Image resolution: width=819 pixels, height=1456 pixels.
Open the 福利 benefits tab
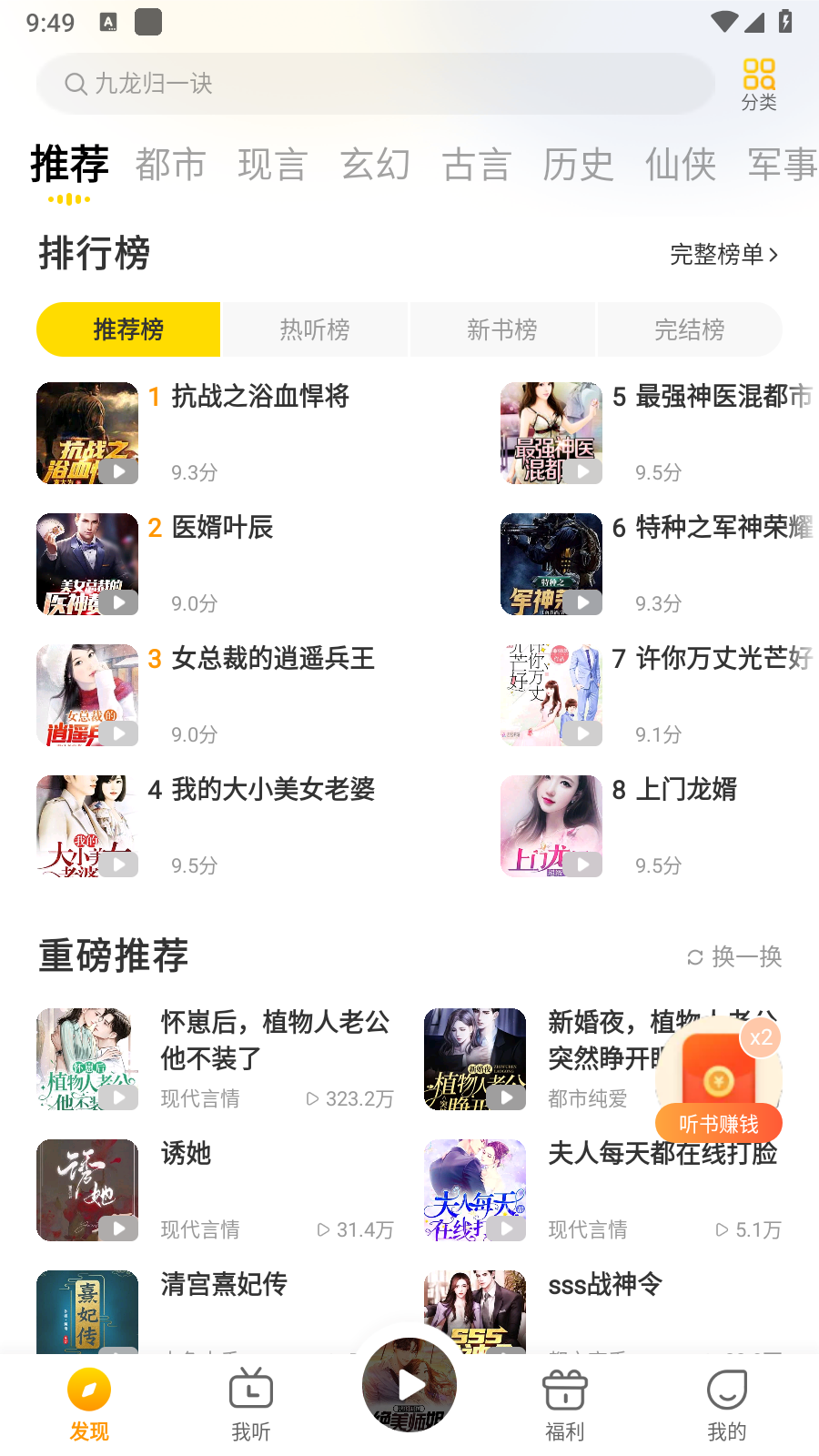(564, 1404)
